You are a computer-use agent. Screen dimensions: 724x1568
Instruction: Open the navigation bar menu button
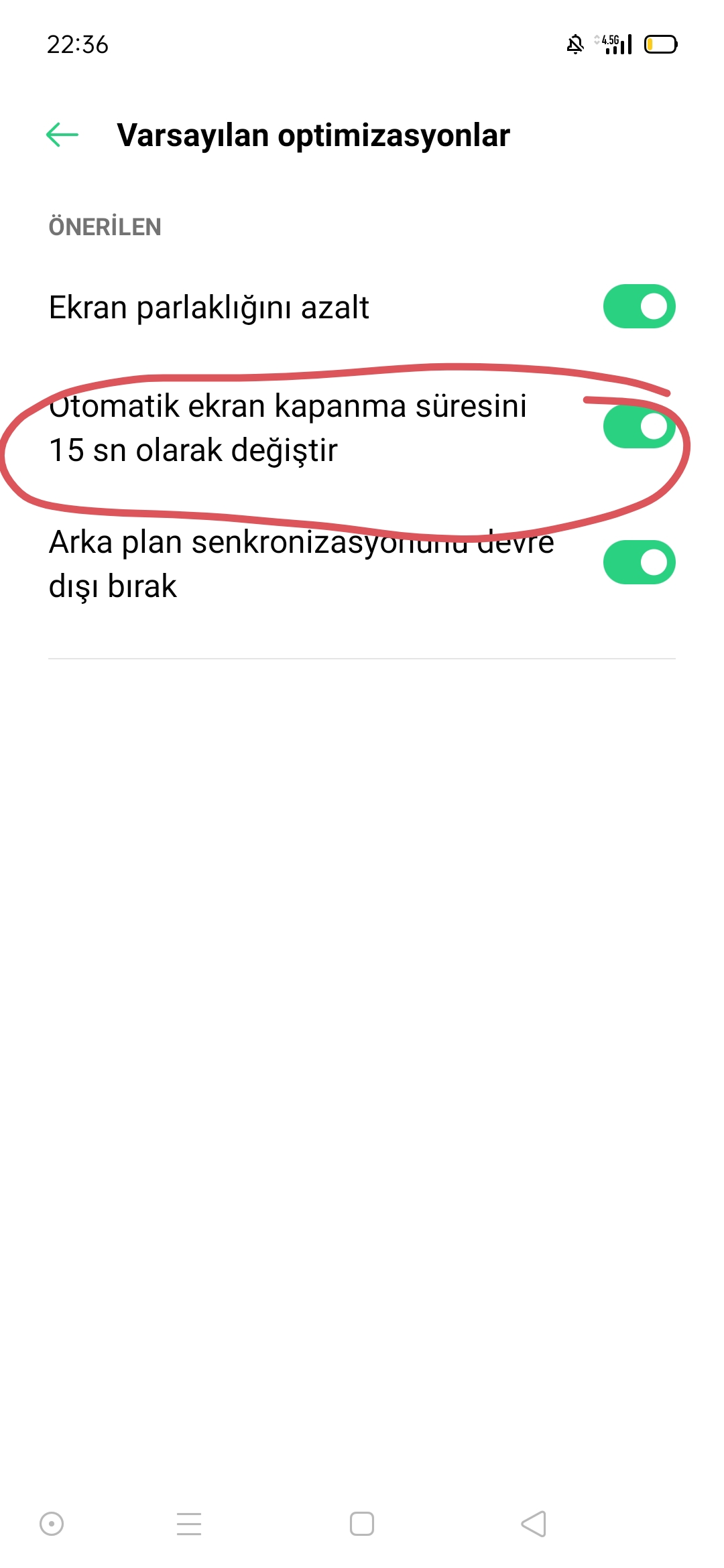pyautogui.click(x=189, y=1524)
